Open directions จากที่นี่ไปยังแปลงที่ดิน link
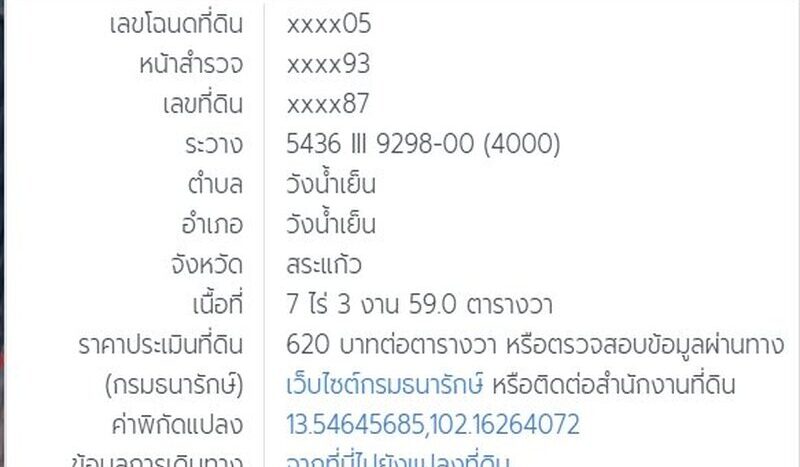 click(x=398, y=460)
